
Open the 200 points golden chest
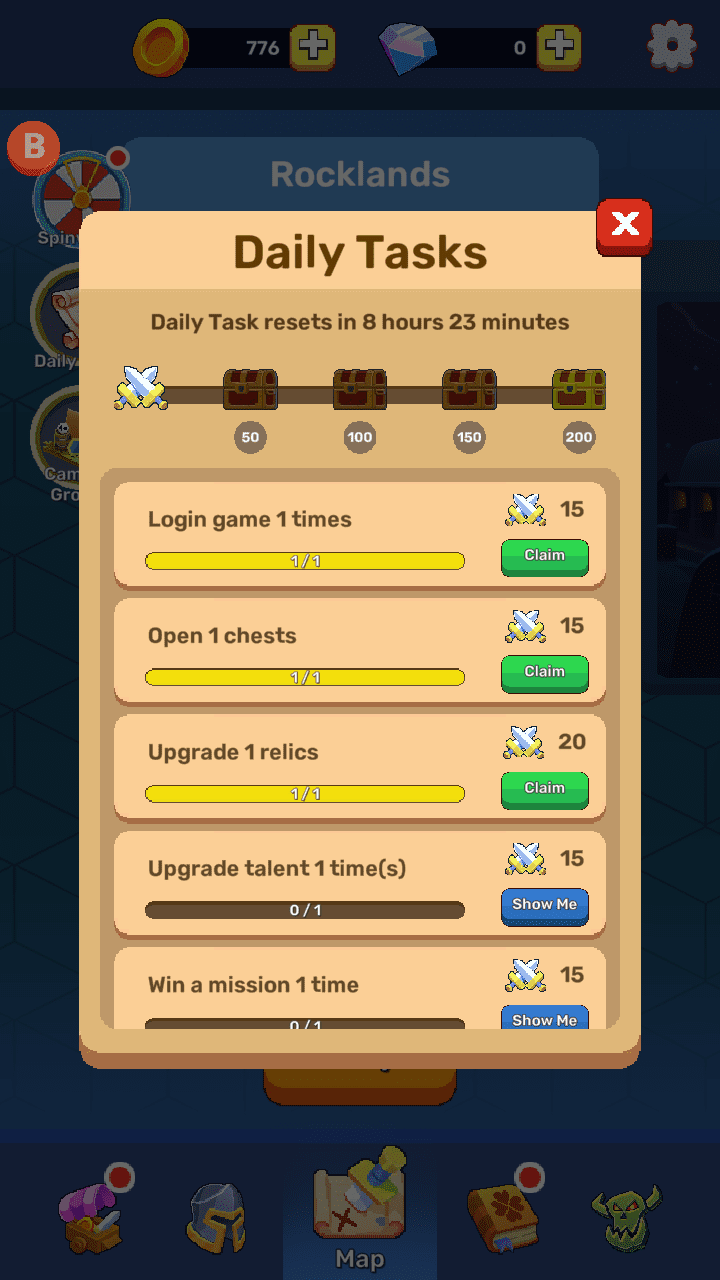(x=579, y=390)
